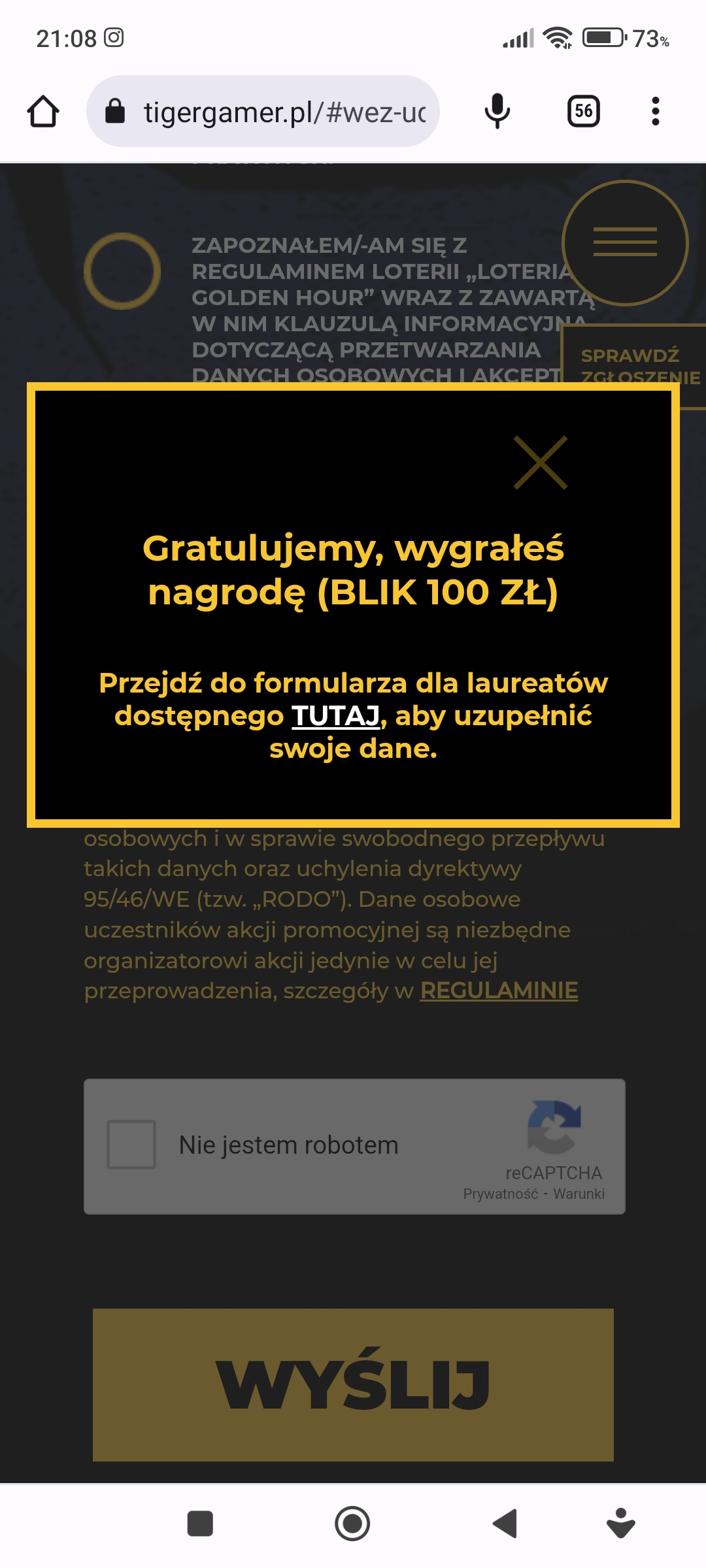The height and width of the screenshot is (1568, 706).
Task: Submit the form with WYŚLIJ
Action: [x=353, y=1384]
